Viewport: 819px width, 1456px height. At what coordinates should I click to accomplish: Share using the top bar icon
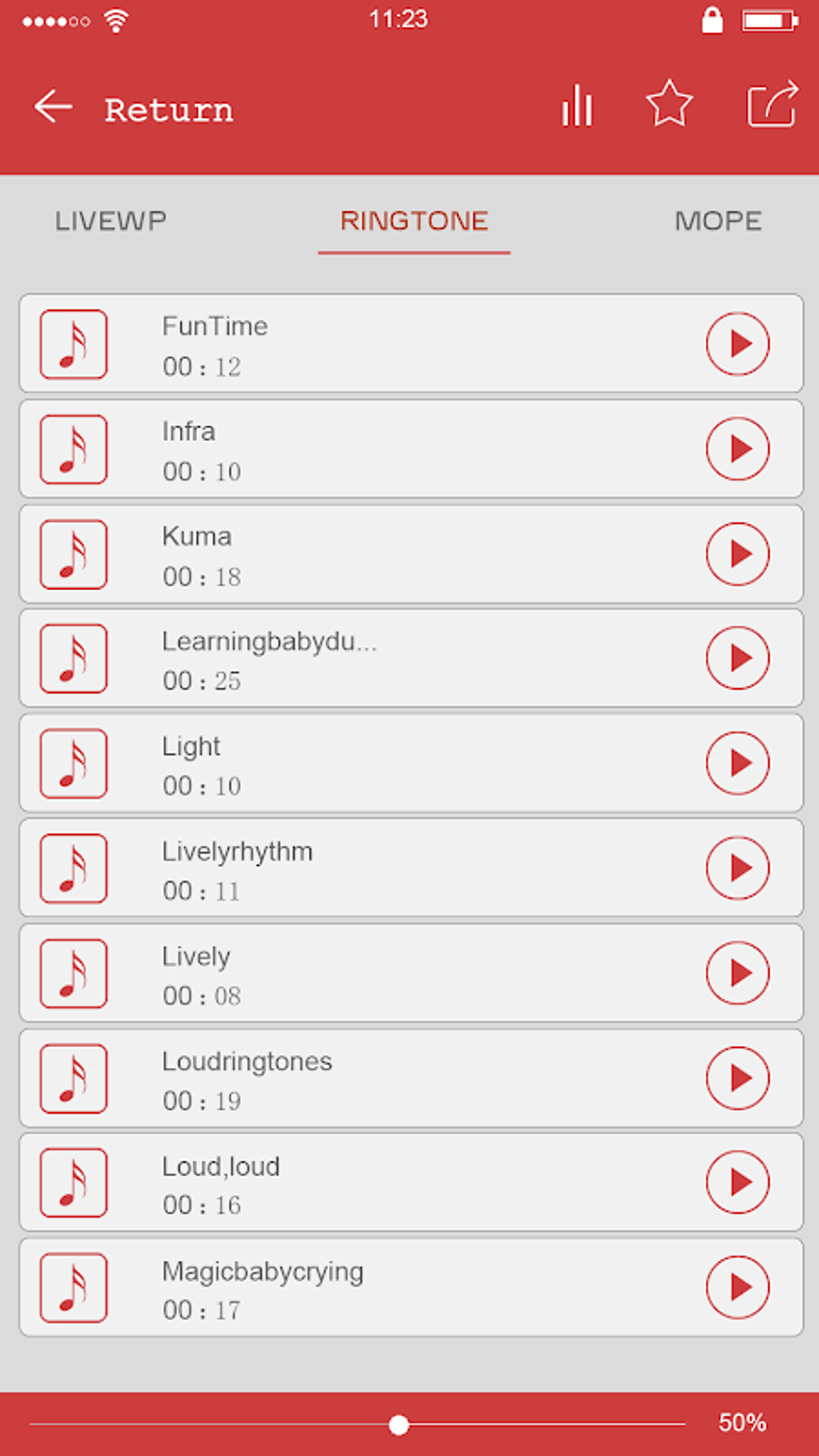pos(772,104)
